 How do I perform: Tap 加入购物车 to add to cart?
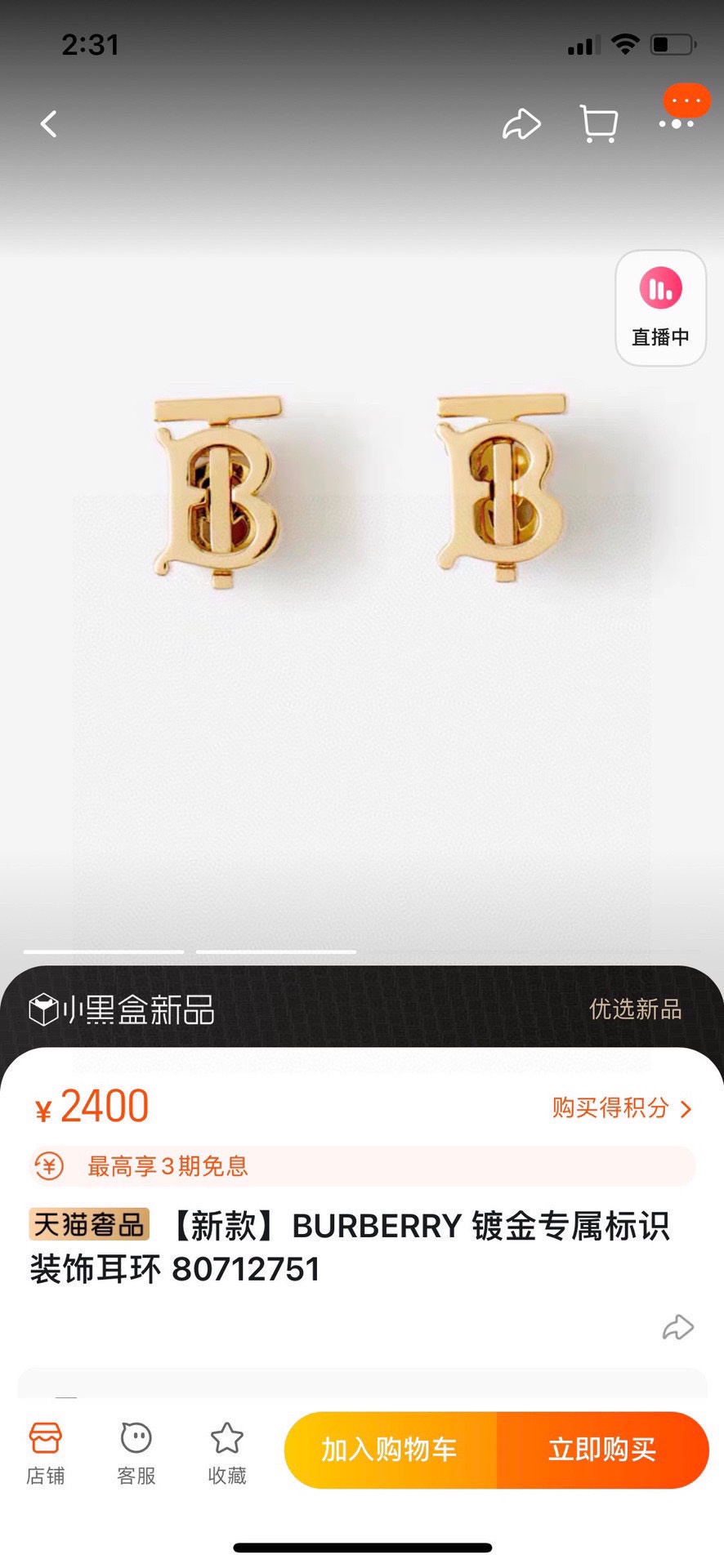(x=390, y=1450)
